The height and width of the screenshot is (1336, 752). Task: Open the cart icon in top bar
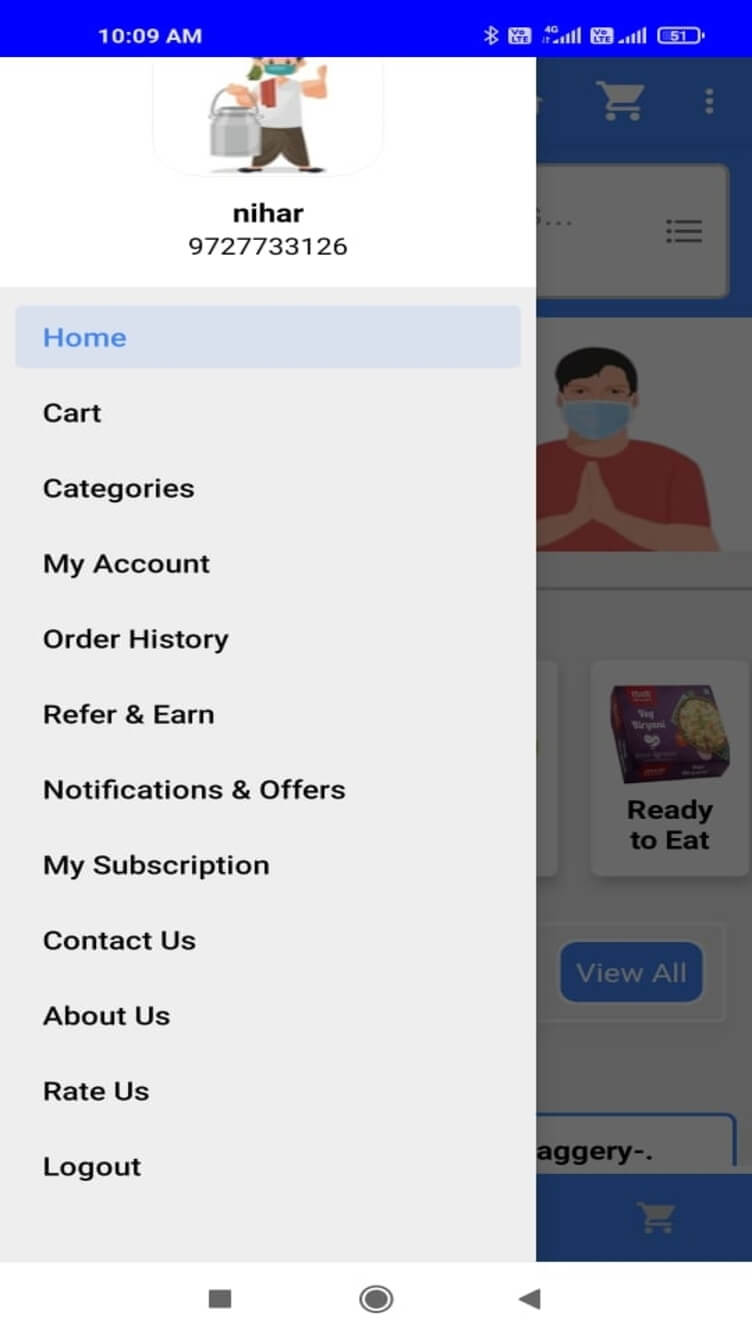pyautogui.click(x=620, y=101)
